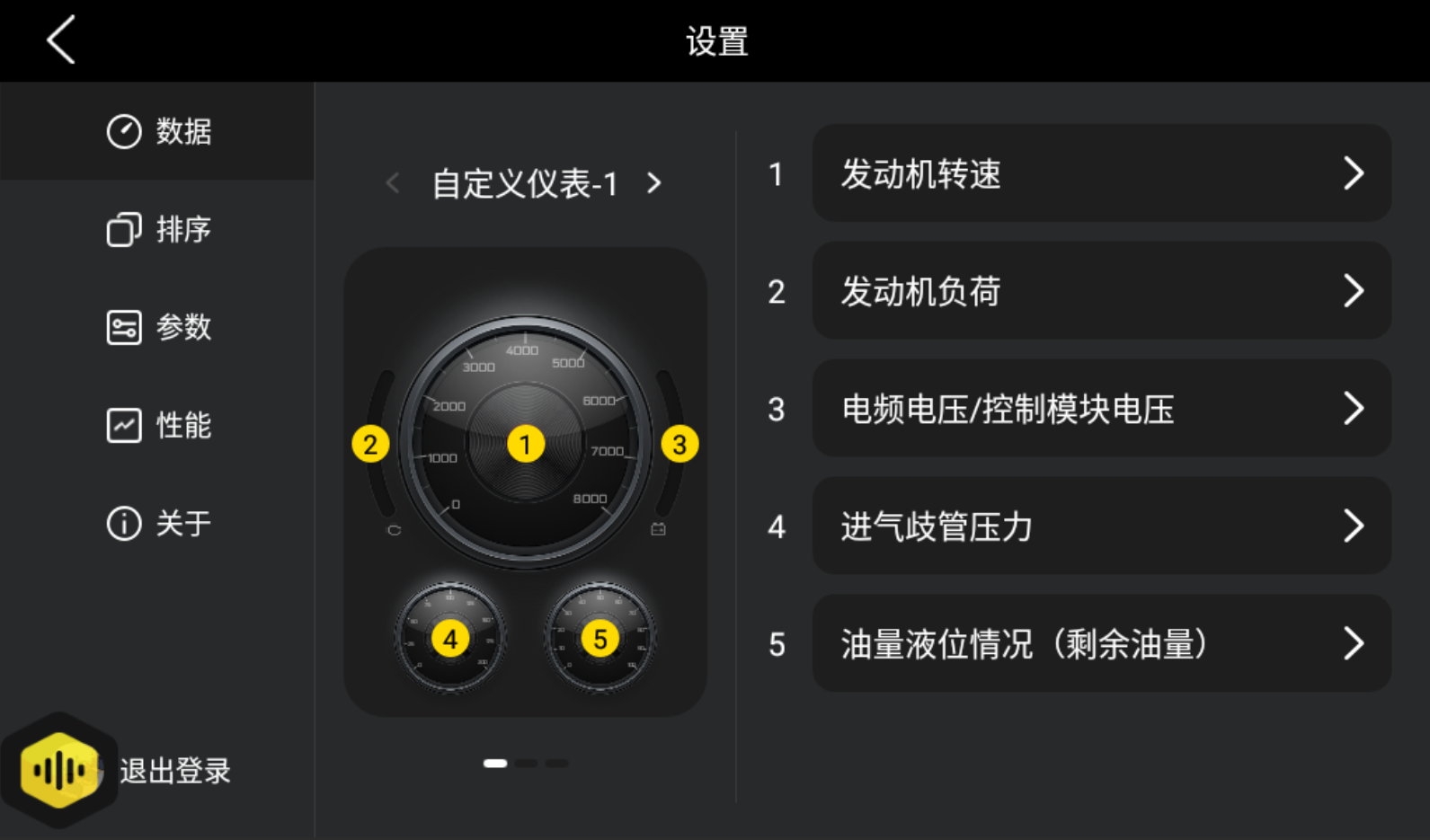Go to previous custom dashboard with left arrow

[393, 184]
